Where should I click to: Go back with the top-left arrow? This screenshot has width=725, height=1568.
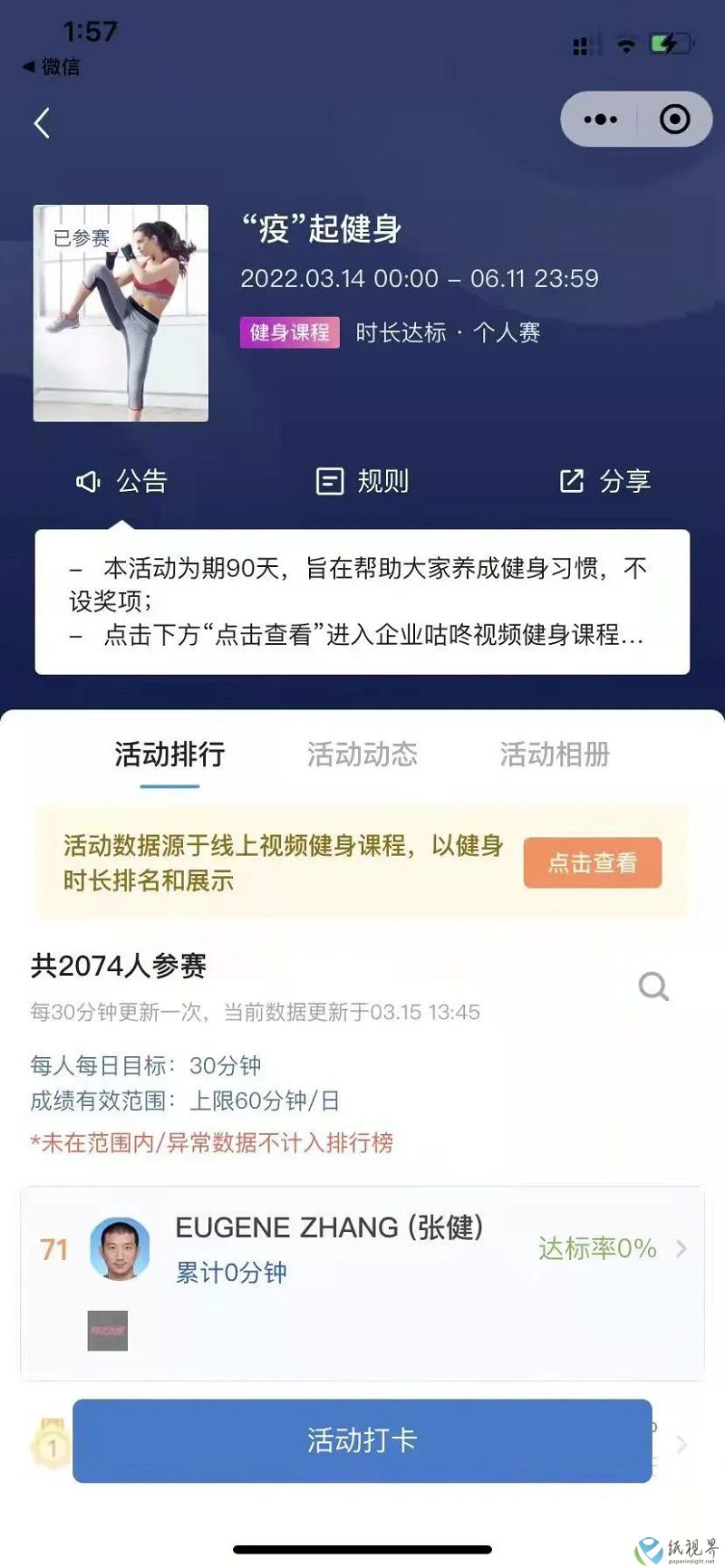coord(42,122)
